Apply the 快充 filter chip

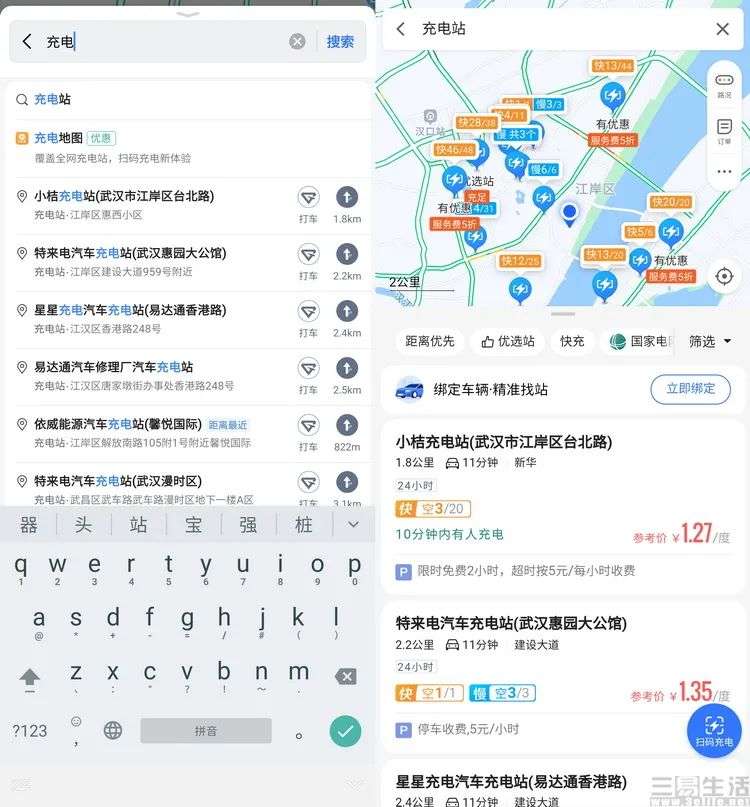click(572, 341)
